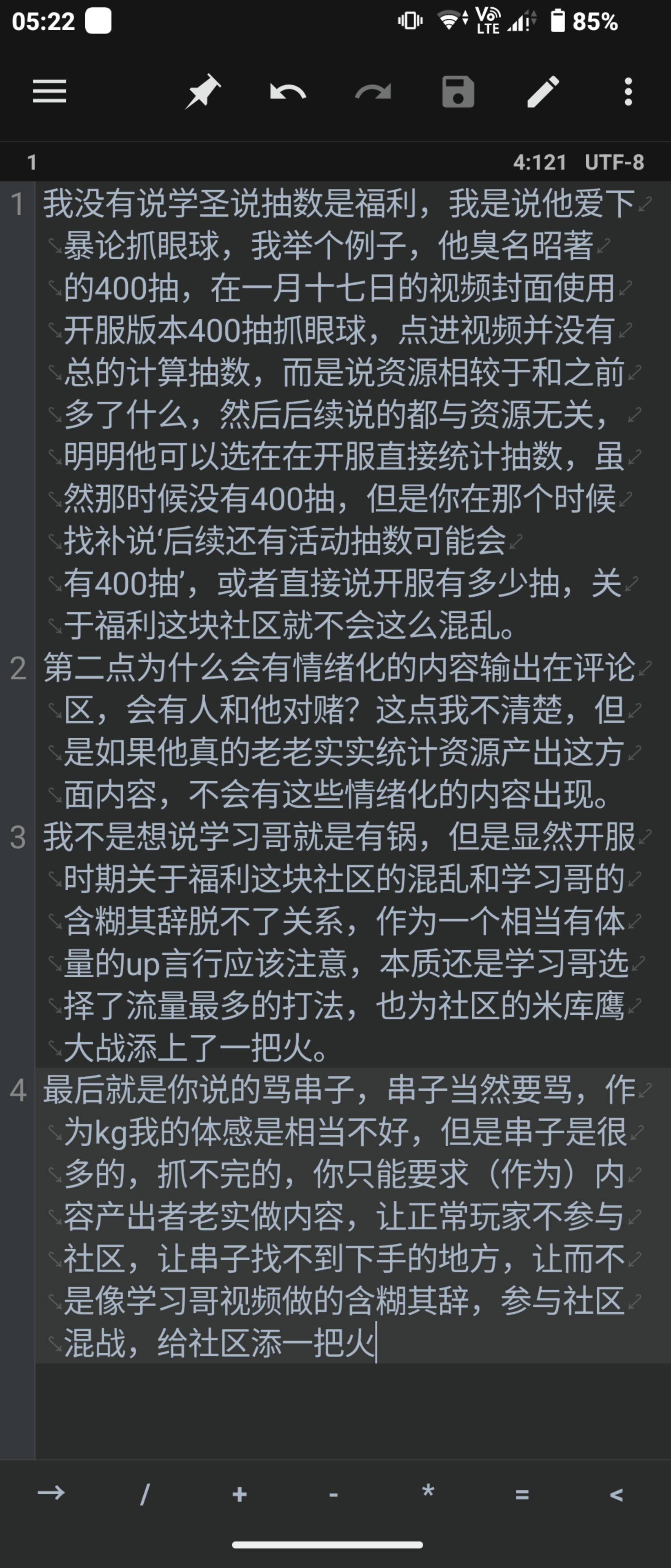The image size is (671, 1568).
Task: Insert a less-than symbol
Action: (x=615, y=1494)
